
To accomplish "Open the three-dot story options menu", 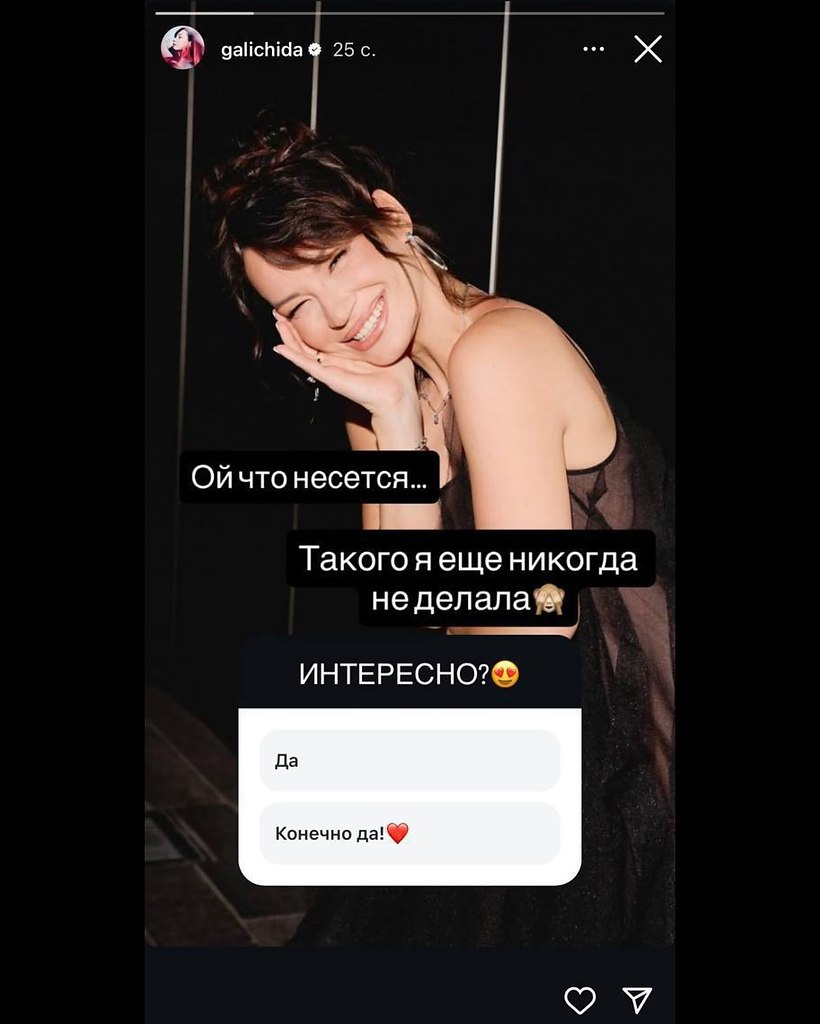I will click(594, 49).
